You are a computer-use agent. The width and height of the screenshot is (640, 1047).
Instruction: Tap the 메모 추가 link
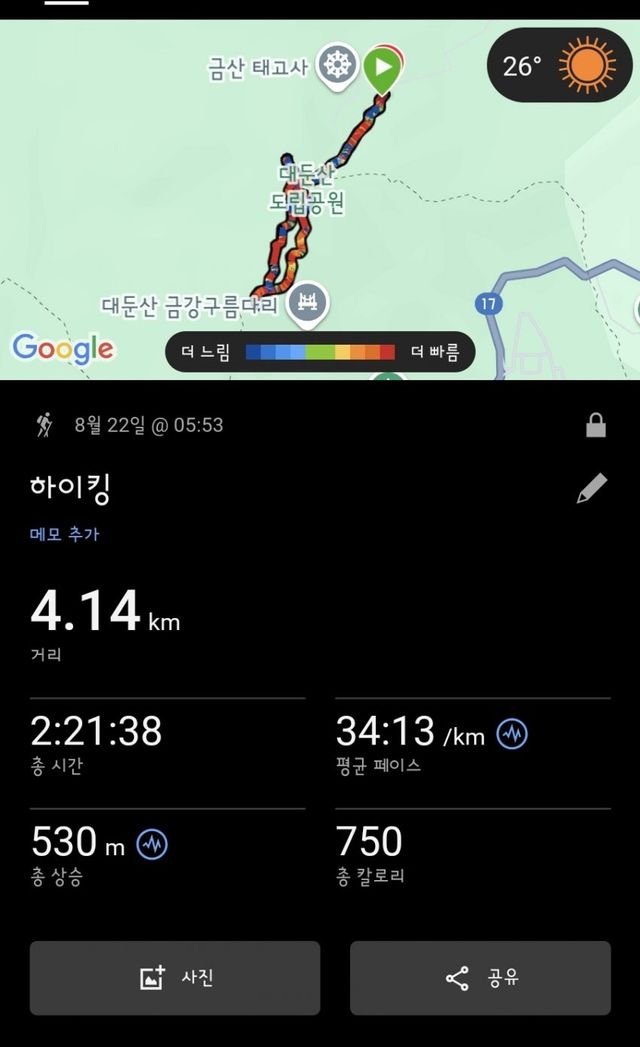[x=64, y=534]
